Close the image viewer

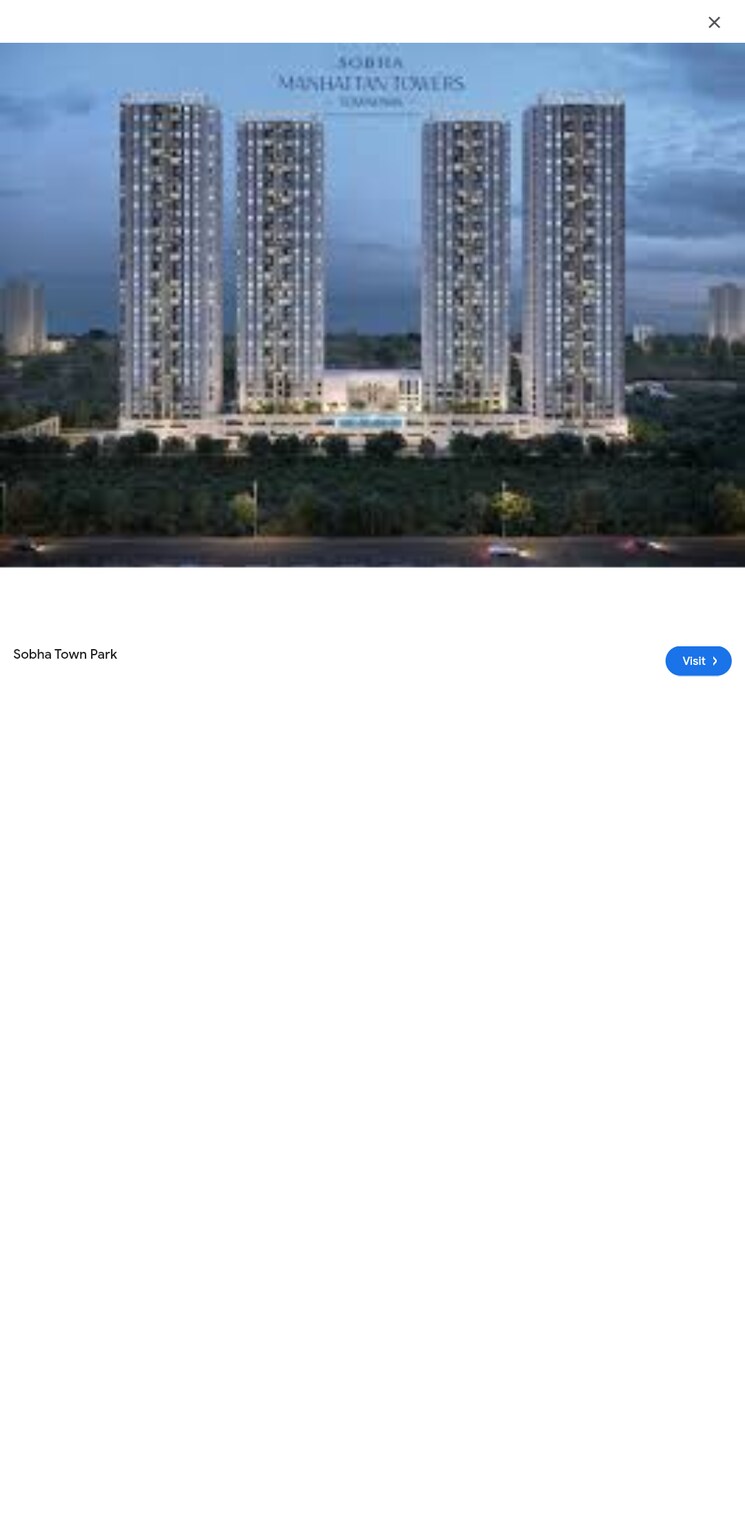click(714, 22)
